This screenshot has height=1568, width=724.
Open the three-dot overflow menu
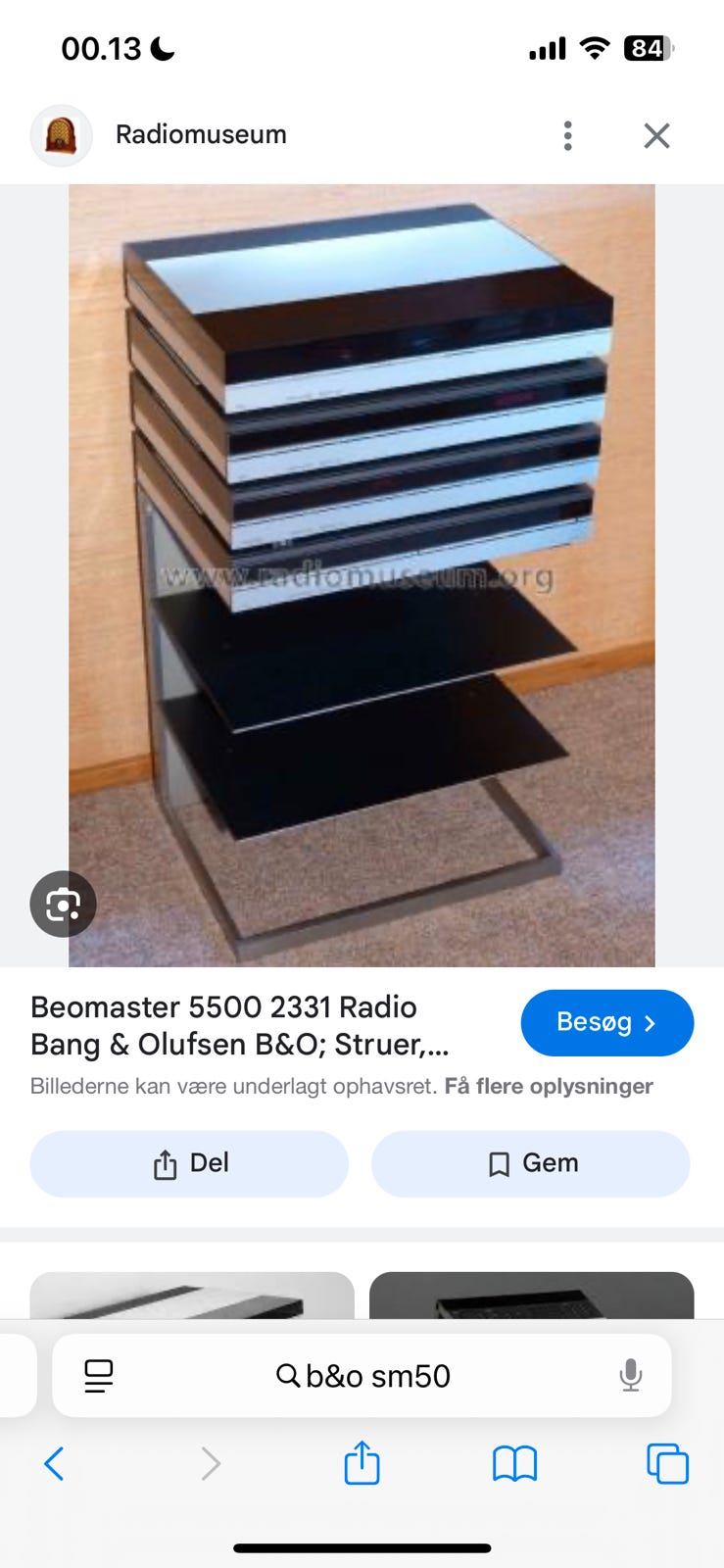coord(567,136)
